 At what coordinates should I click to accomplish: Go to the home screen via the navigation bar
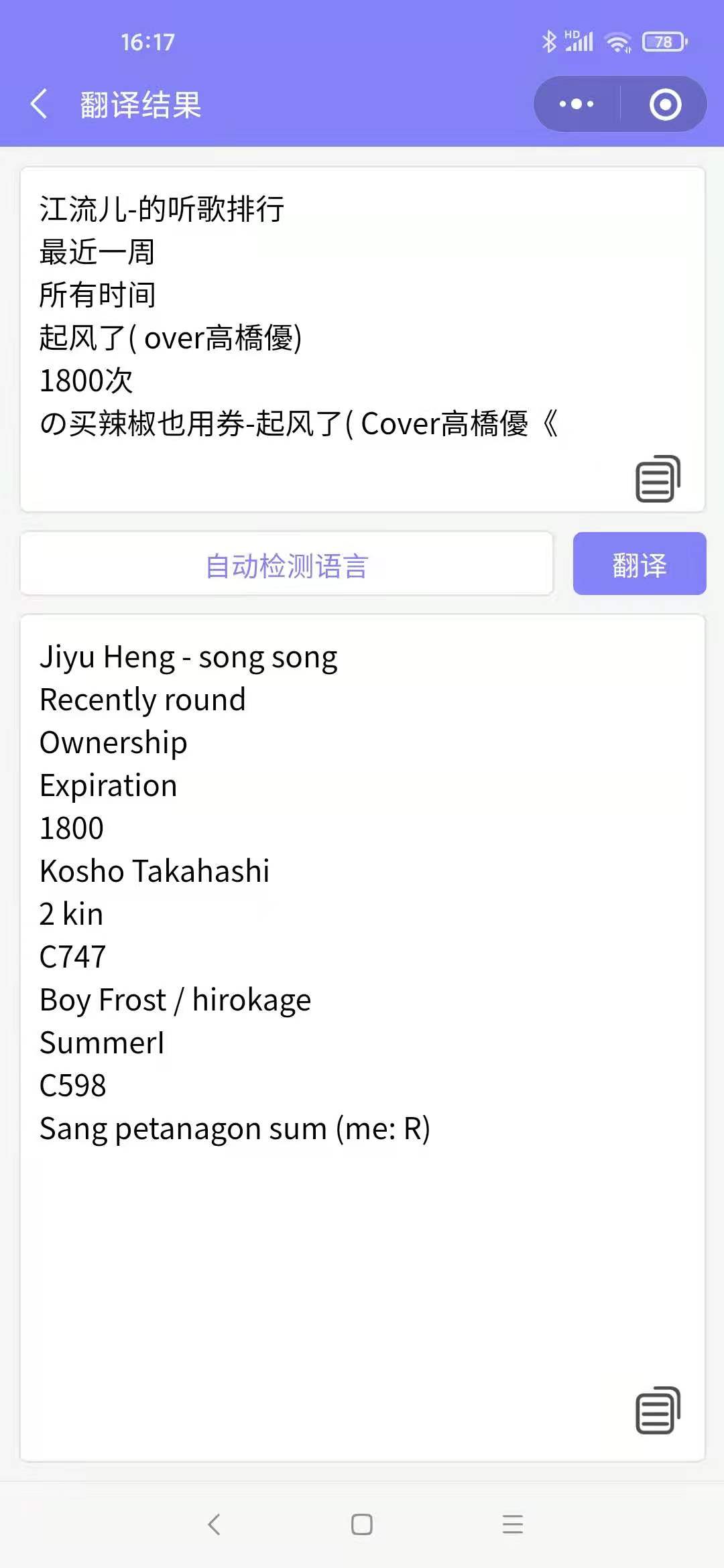tap(361, 1524)
